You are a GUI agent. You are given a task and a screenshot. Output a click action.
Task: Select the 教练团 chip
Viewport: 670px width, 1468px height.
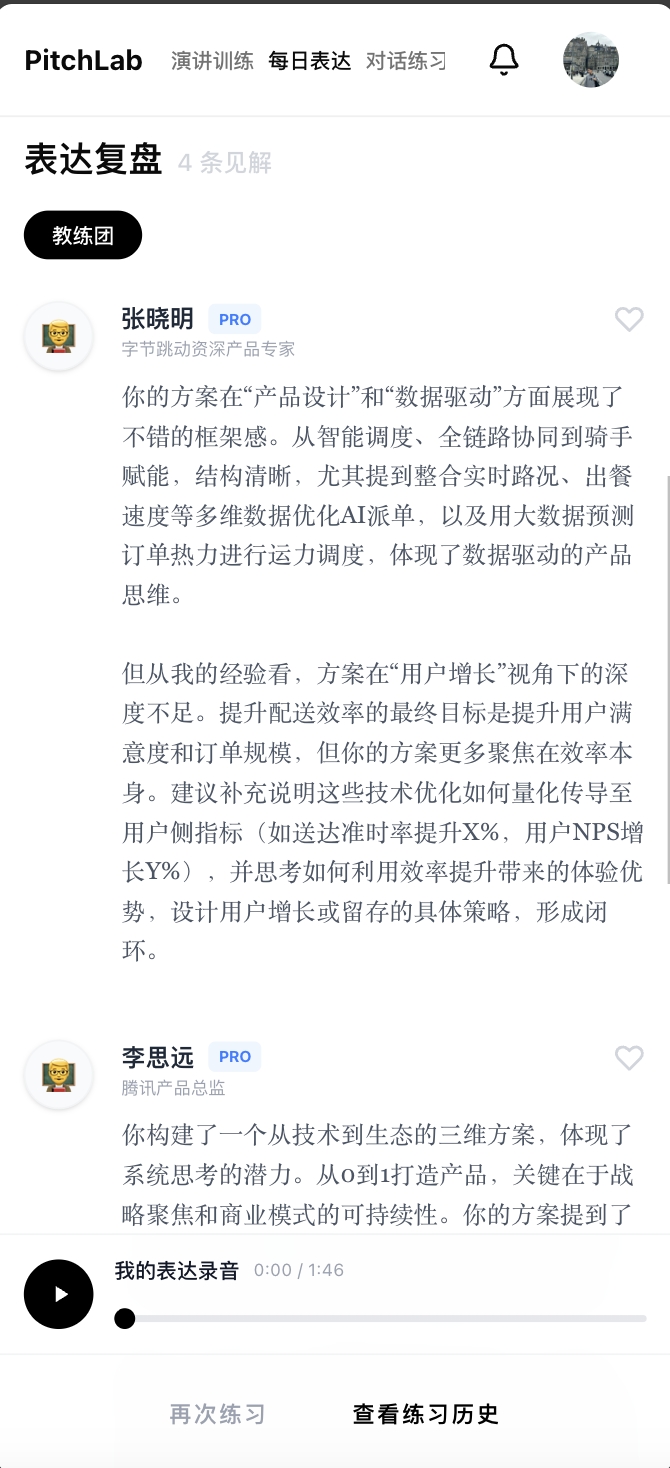click(83, 236)
